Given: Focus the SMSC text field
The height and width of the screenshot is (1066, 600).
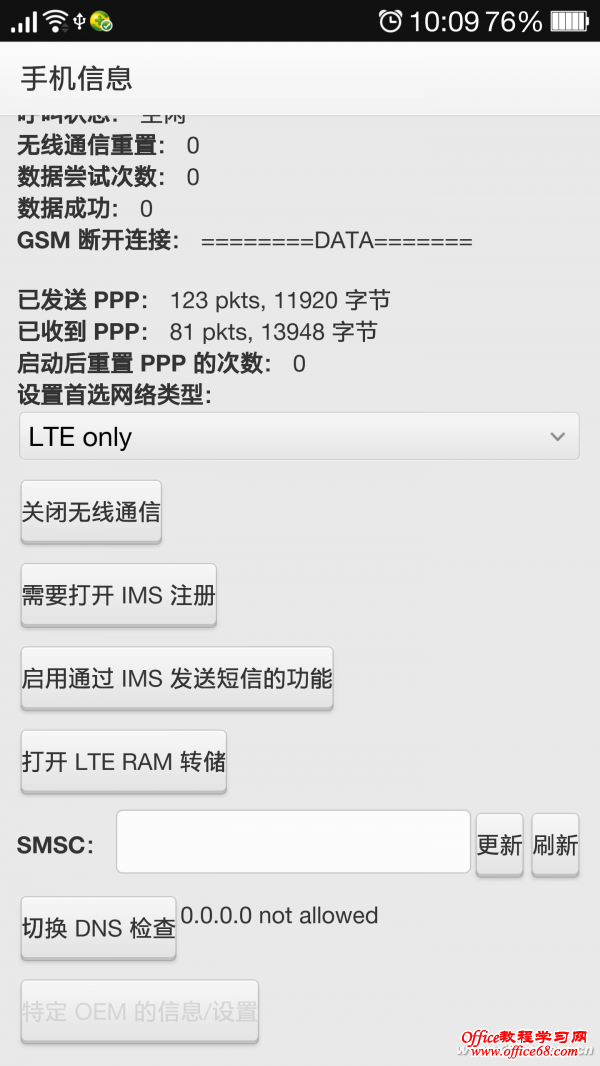Looking at the screenshot, I should pos(293,842).
